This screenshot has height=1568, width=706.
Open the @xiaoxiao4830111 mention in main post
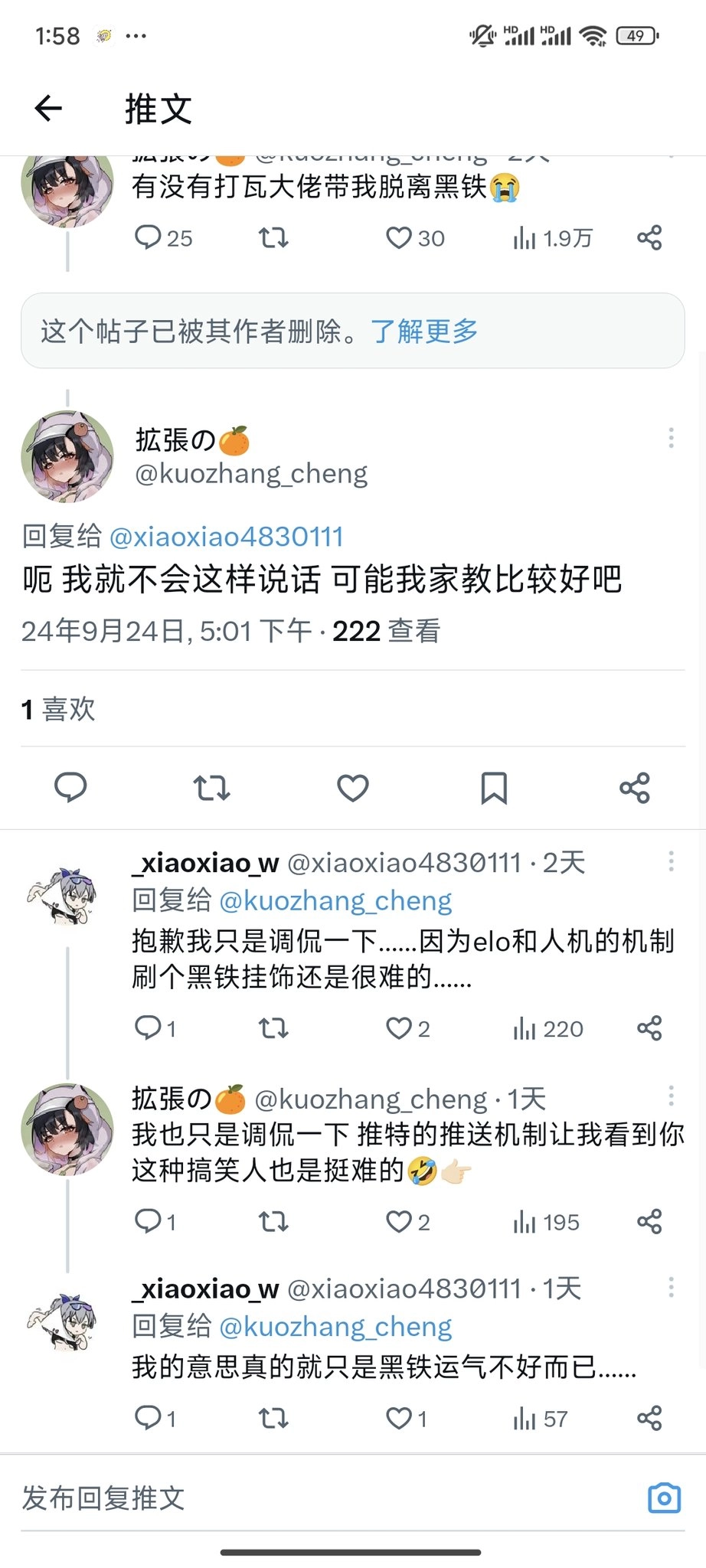[x=226, y=537]
